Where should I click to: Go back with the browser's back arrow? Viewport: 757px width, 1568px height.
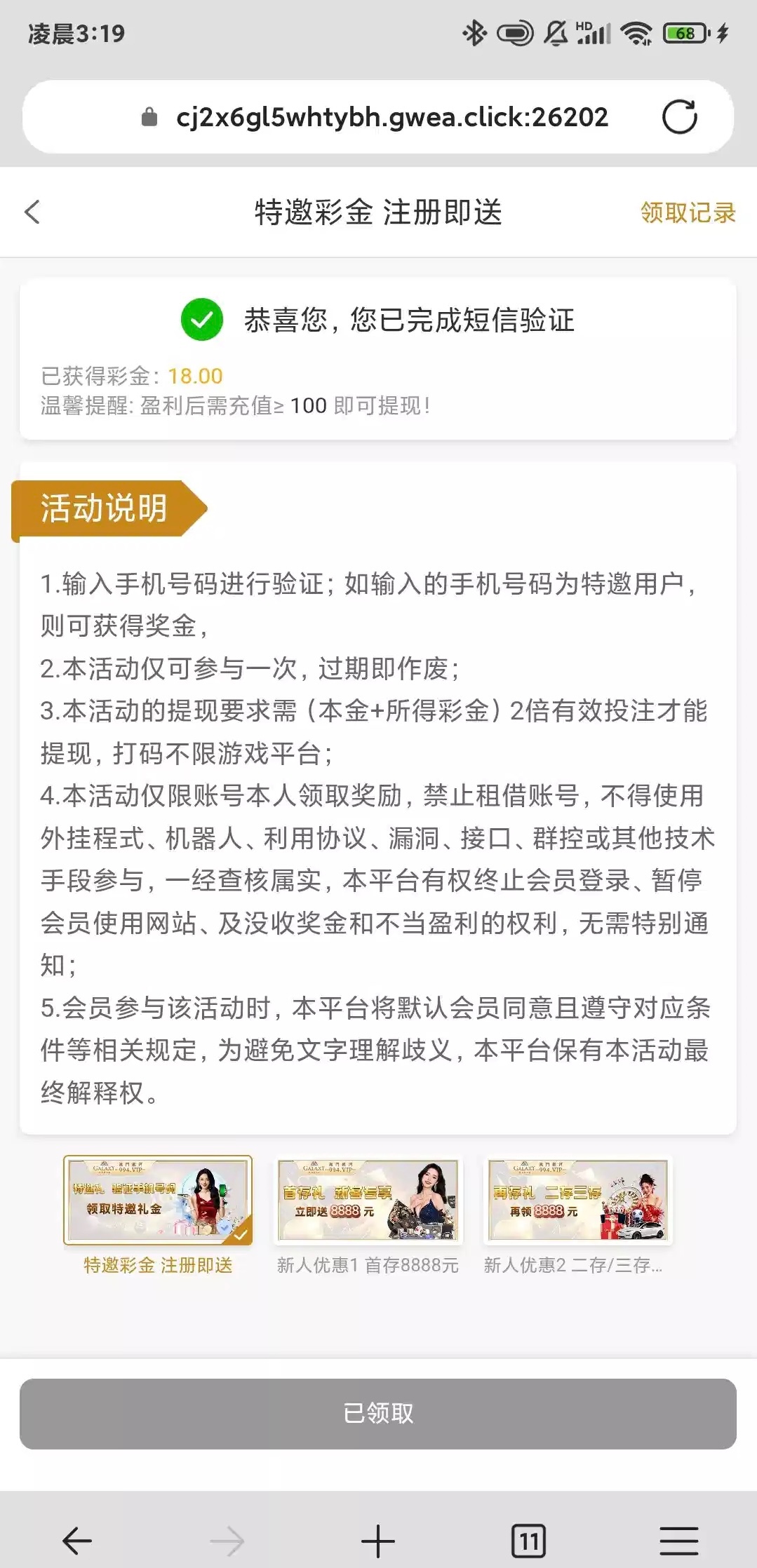tap(77, 1541)
